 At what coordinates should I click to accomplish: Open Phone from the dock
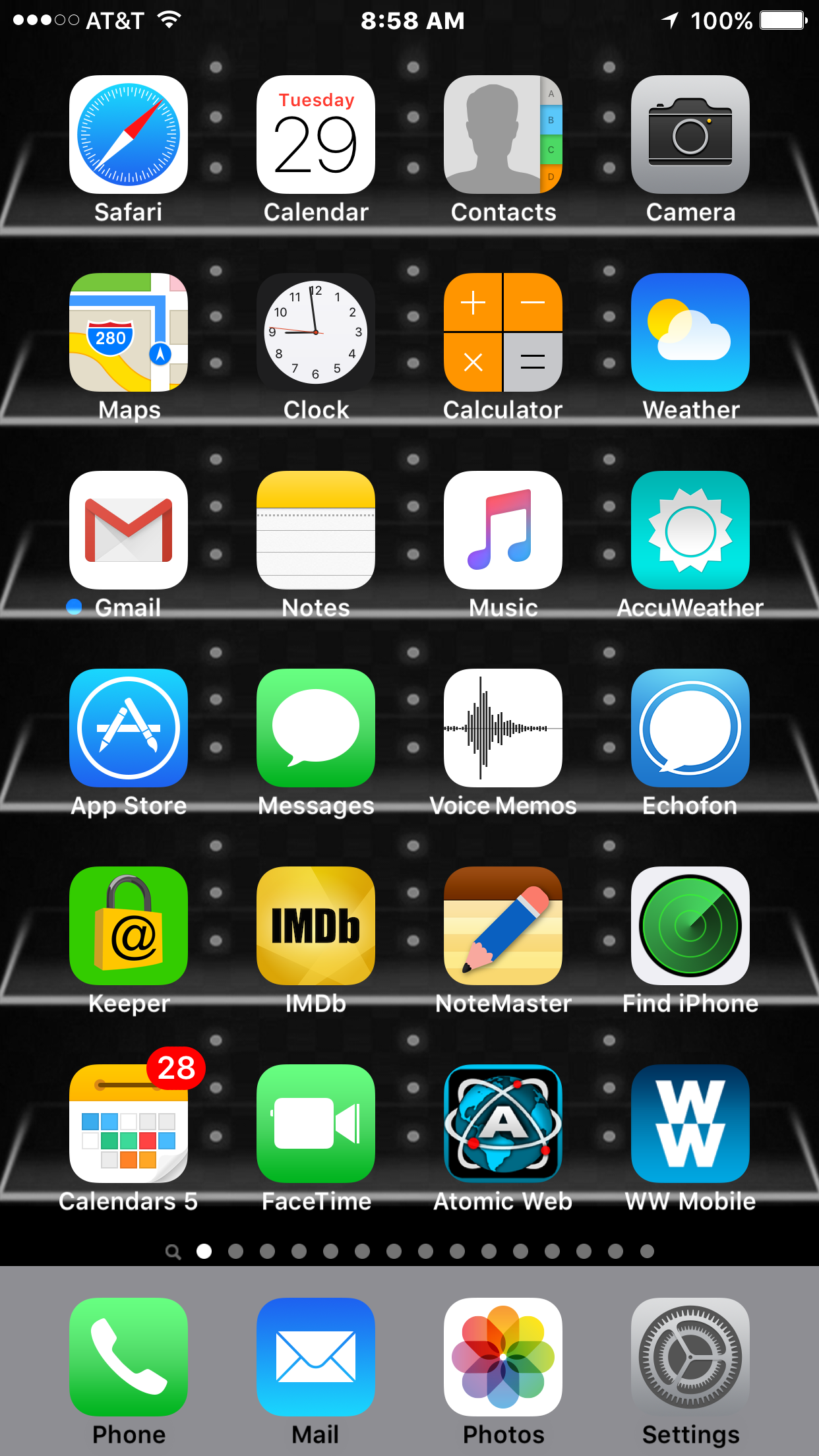point(129,1357)
